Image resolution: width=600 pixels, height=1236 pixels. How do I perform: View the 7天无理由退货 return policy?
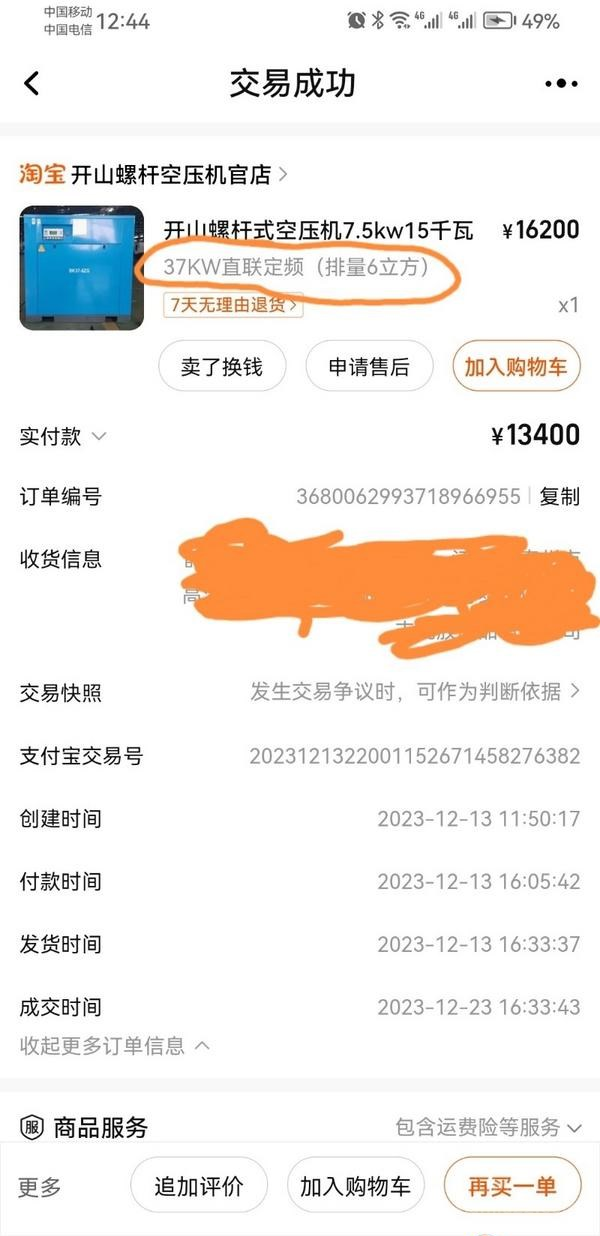click(x=233, y=306)
